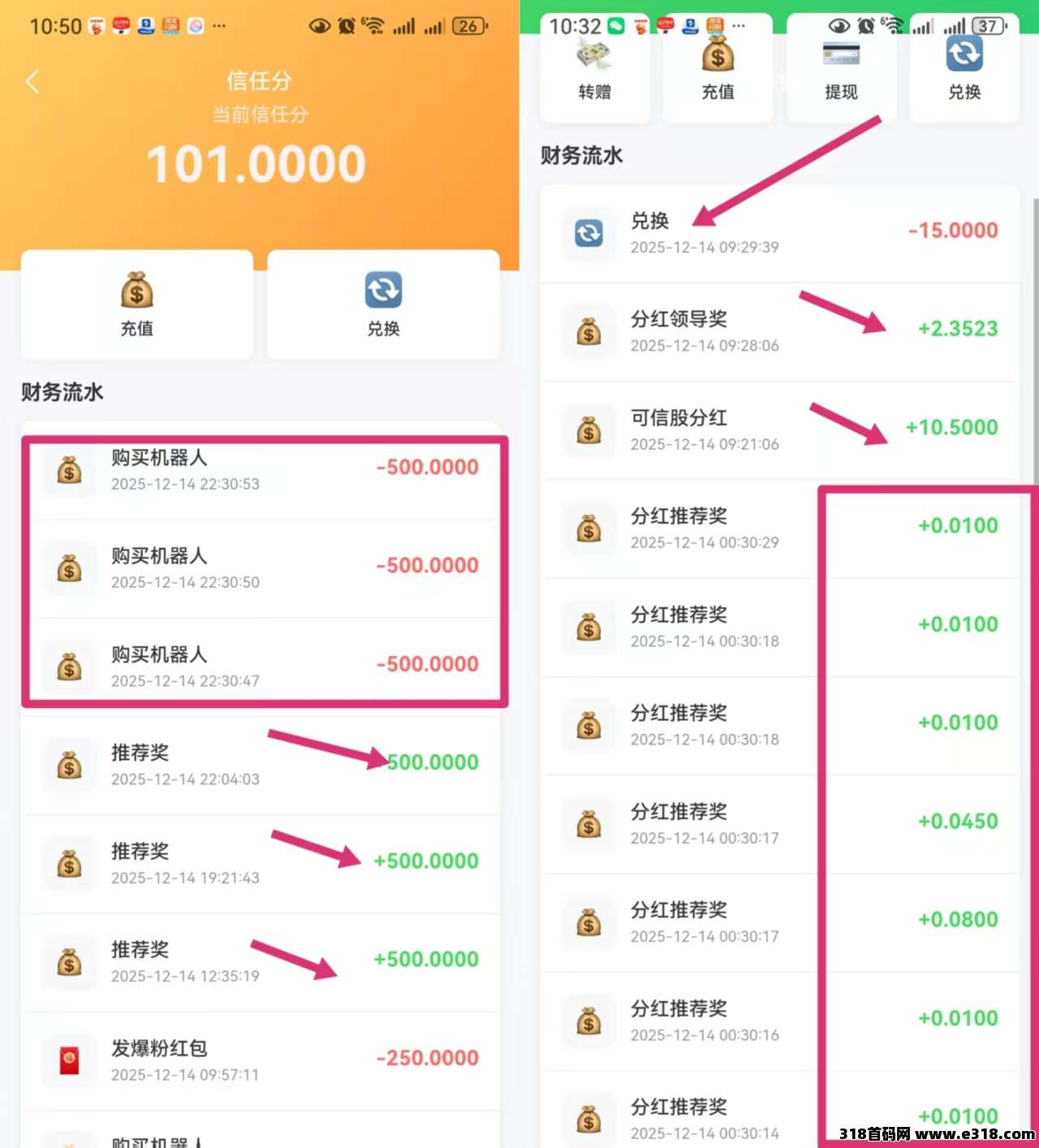Tap the blue exchange icon beside 兑换 record

588,233
